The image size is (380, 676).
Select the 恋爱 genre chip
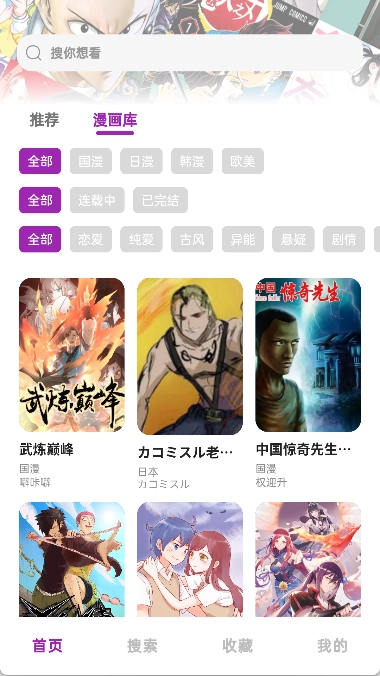[x=91, y=239]
